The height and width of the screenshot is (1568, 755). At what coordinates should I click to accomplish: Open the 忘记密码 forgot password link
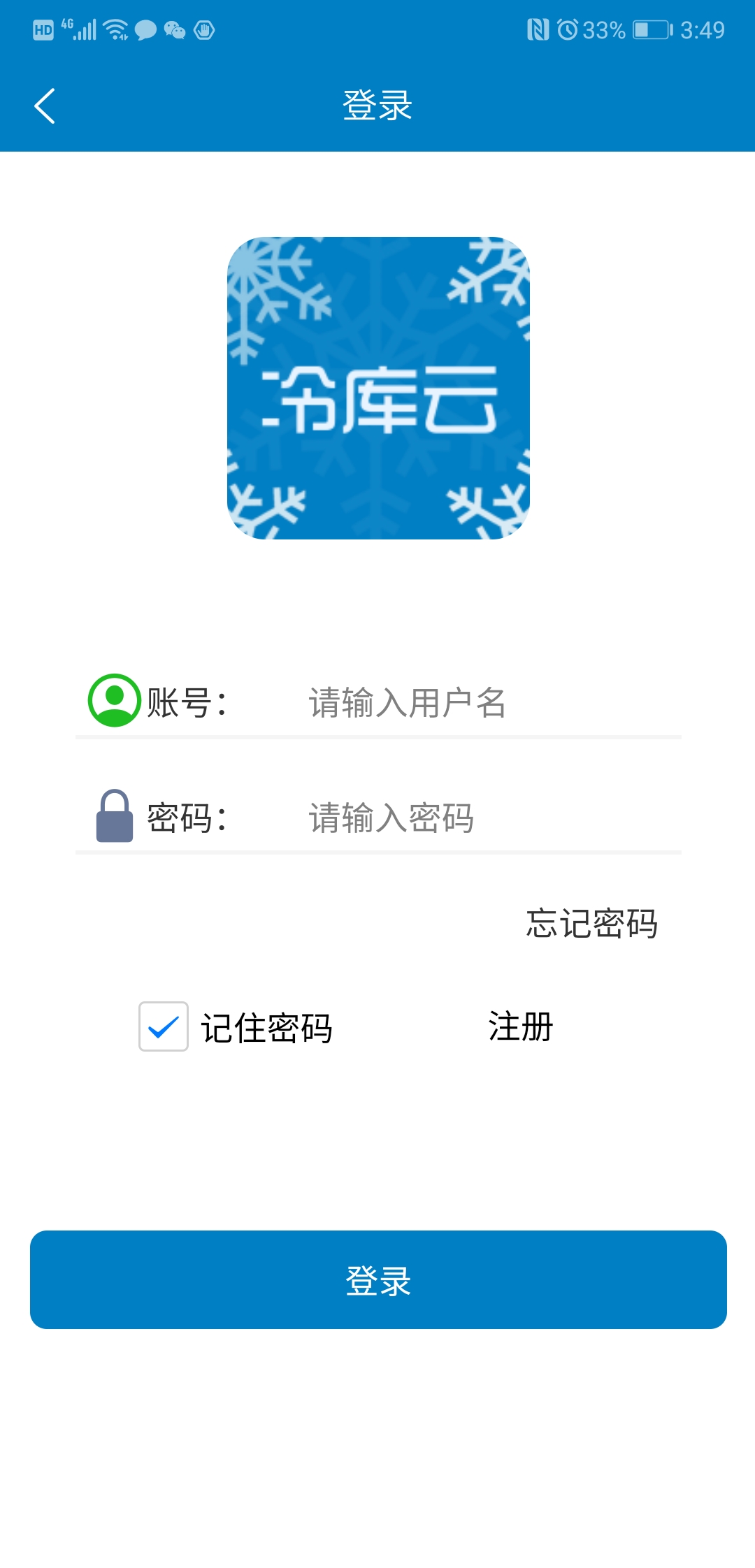click(591, 923)
